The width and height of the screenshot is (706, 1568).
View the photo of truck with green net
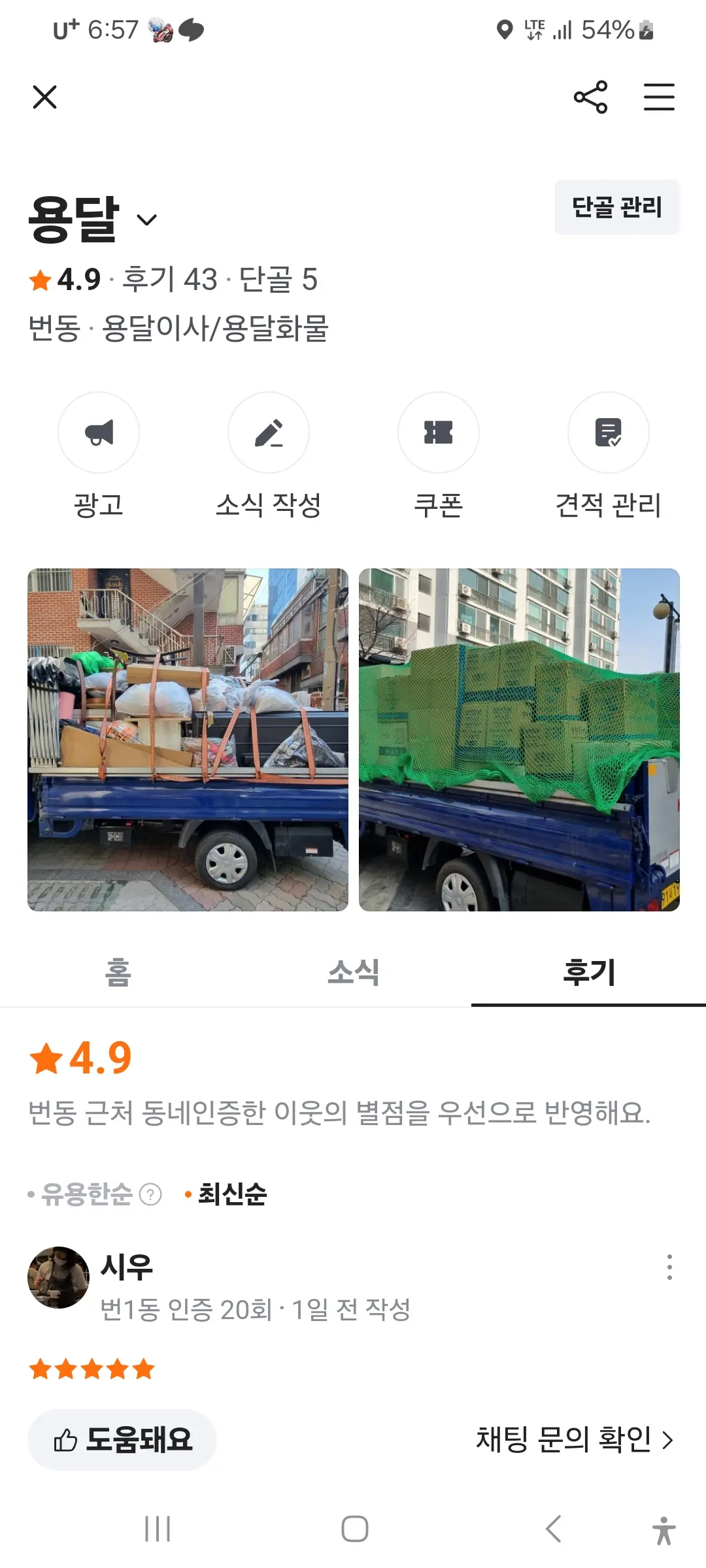coord(519,740)
